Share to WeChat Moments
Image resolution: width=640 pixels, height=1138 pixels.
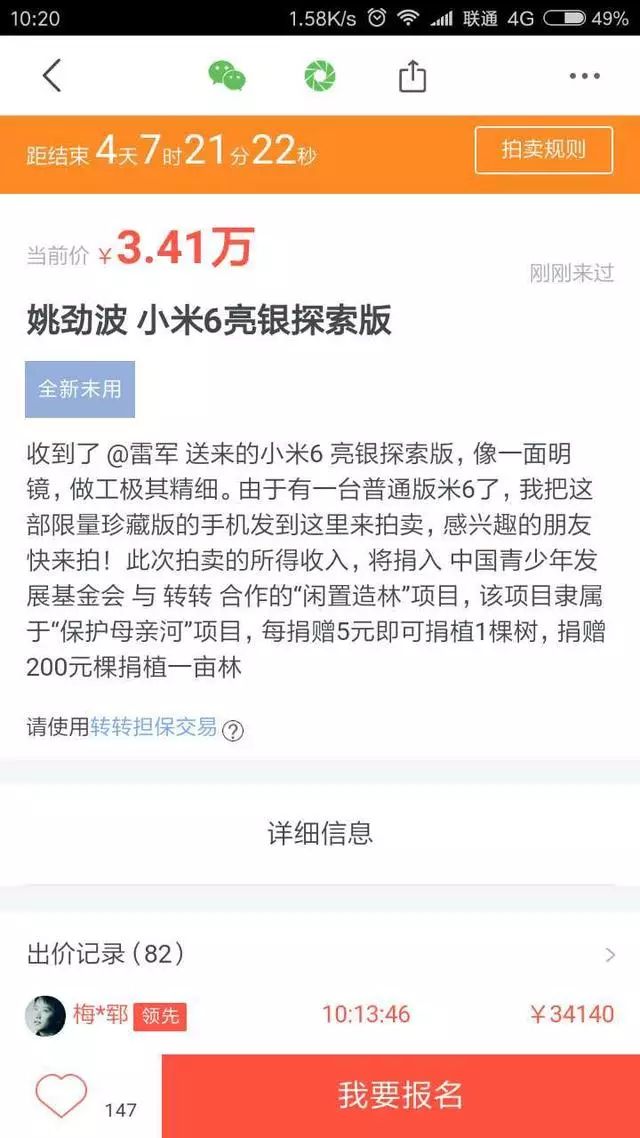coord(320,76)
